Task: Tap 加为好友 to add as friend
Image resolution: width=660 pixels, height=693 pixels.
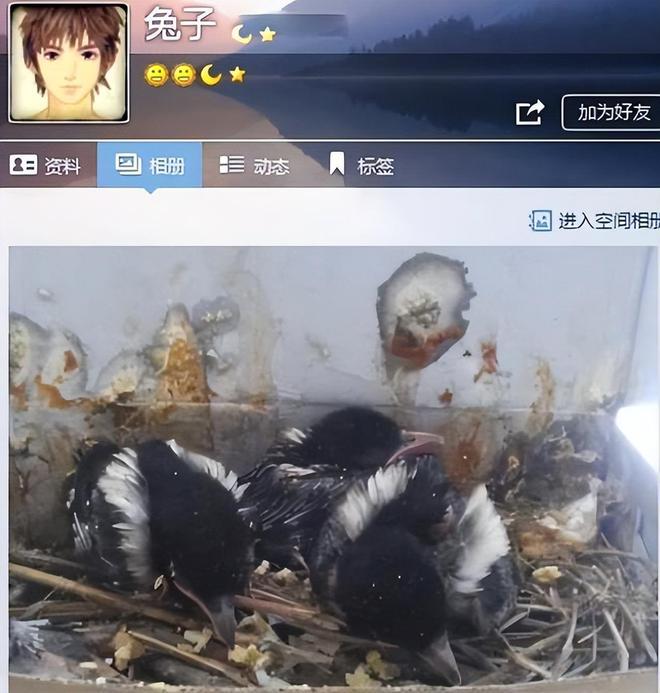Action: pos(612,113)
